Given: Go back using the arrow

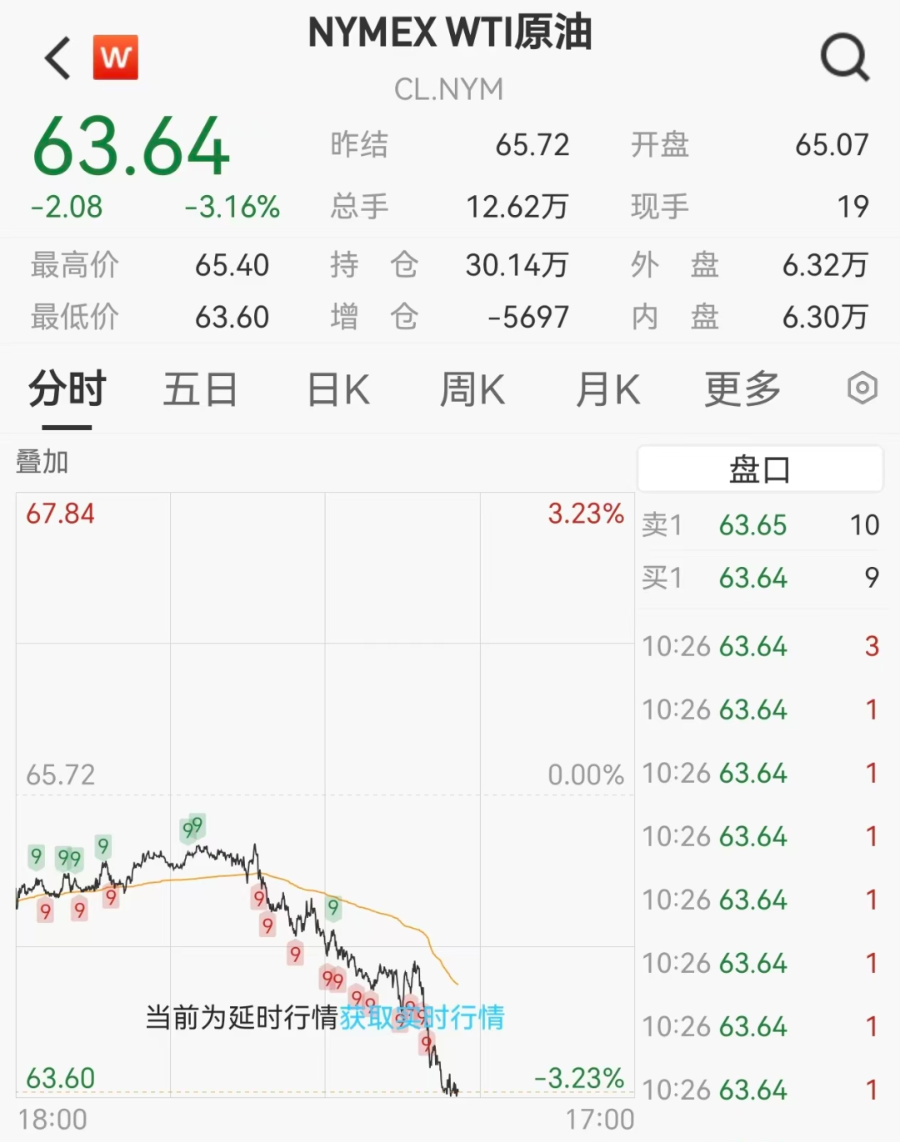Looking at the screenshot, I should tap(58, 59).
